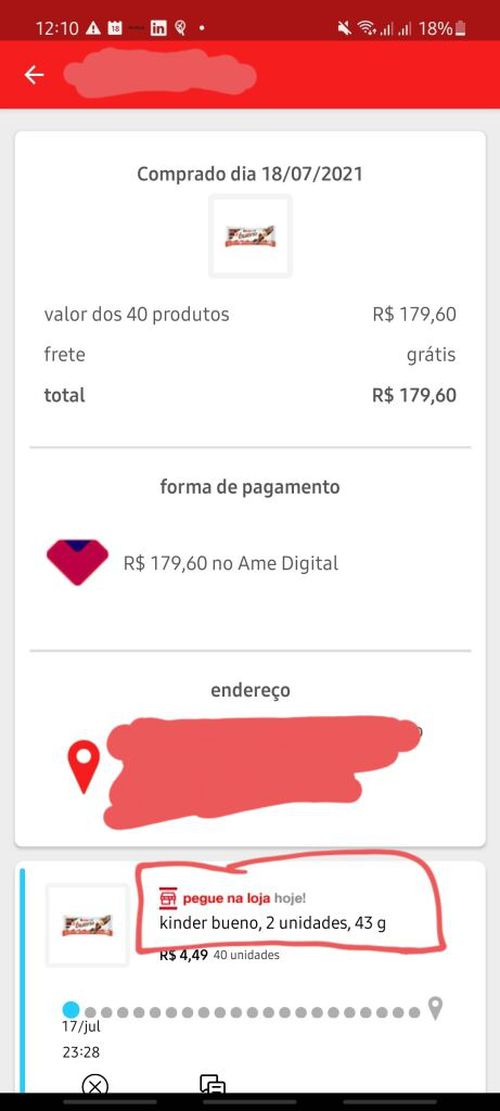Open the chat messages icon
The image size is (500, 1111).
[x=212, y=1084]
